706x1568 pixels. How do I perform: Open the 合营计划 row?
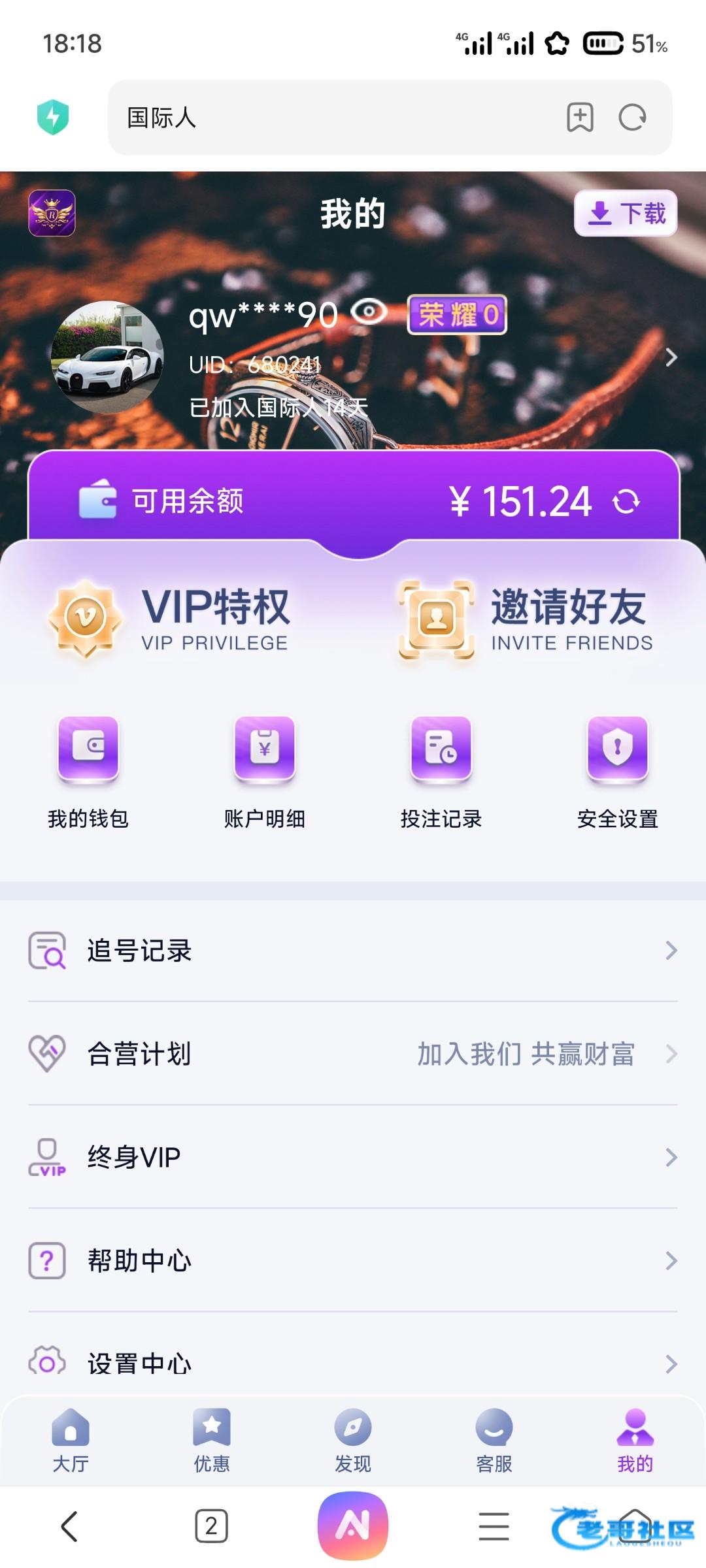pos(353,1053)
